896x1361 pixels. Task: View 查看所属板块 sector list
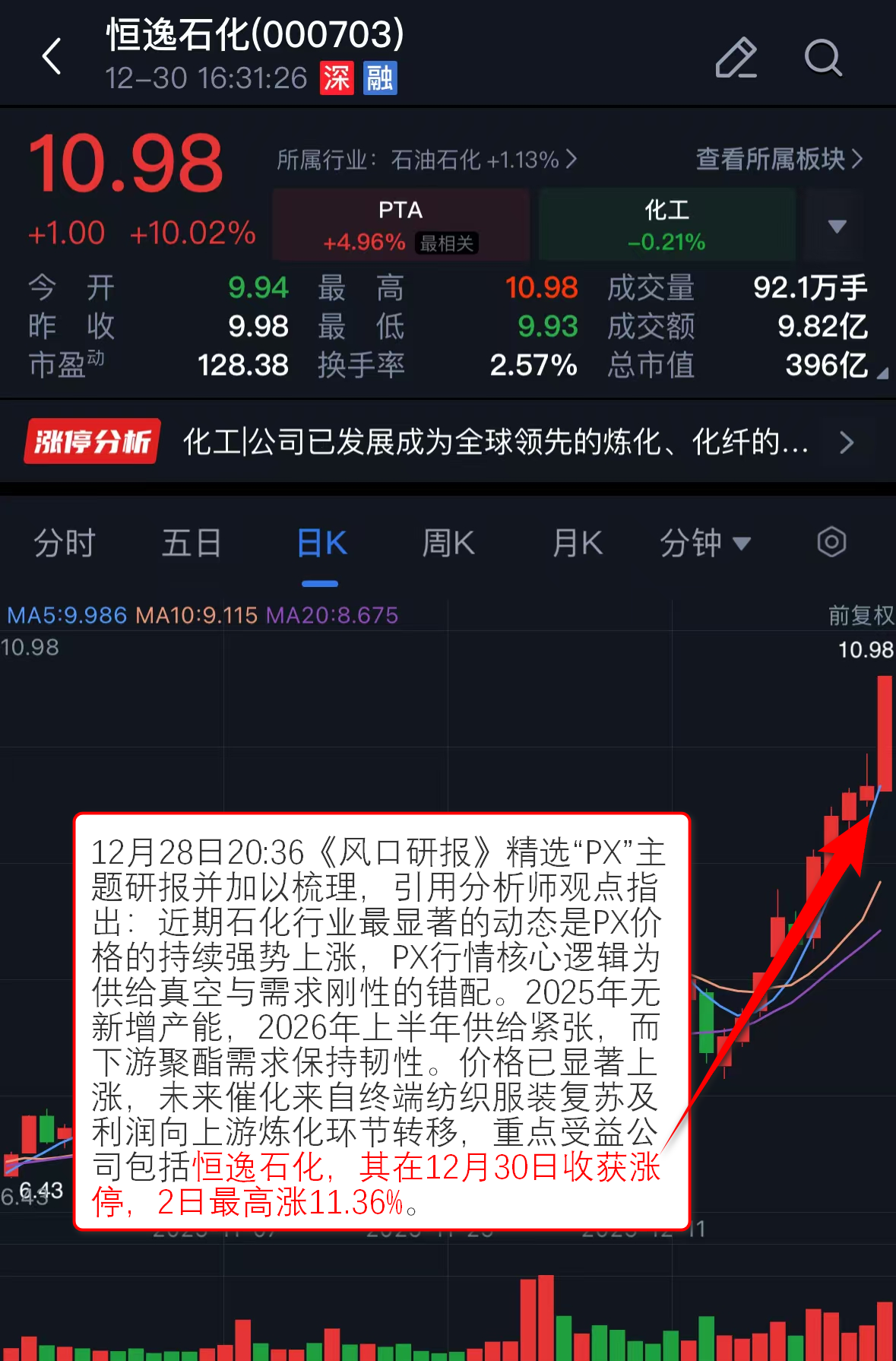[x=779, y=159]
